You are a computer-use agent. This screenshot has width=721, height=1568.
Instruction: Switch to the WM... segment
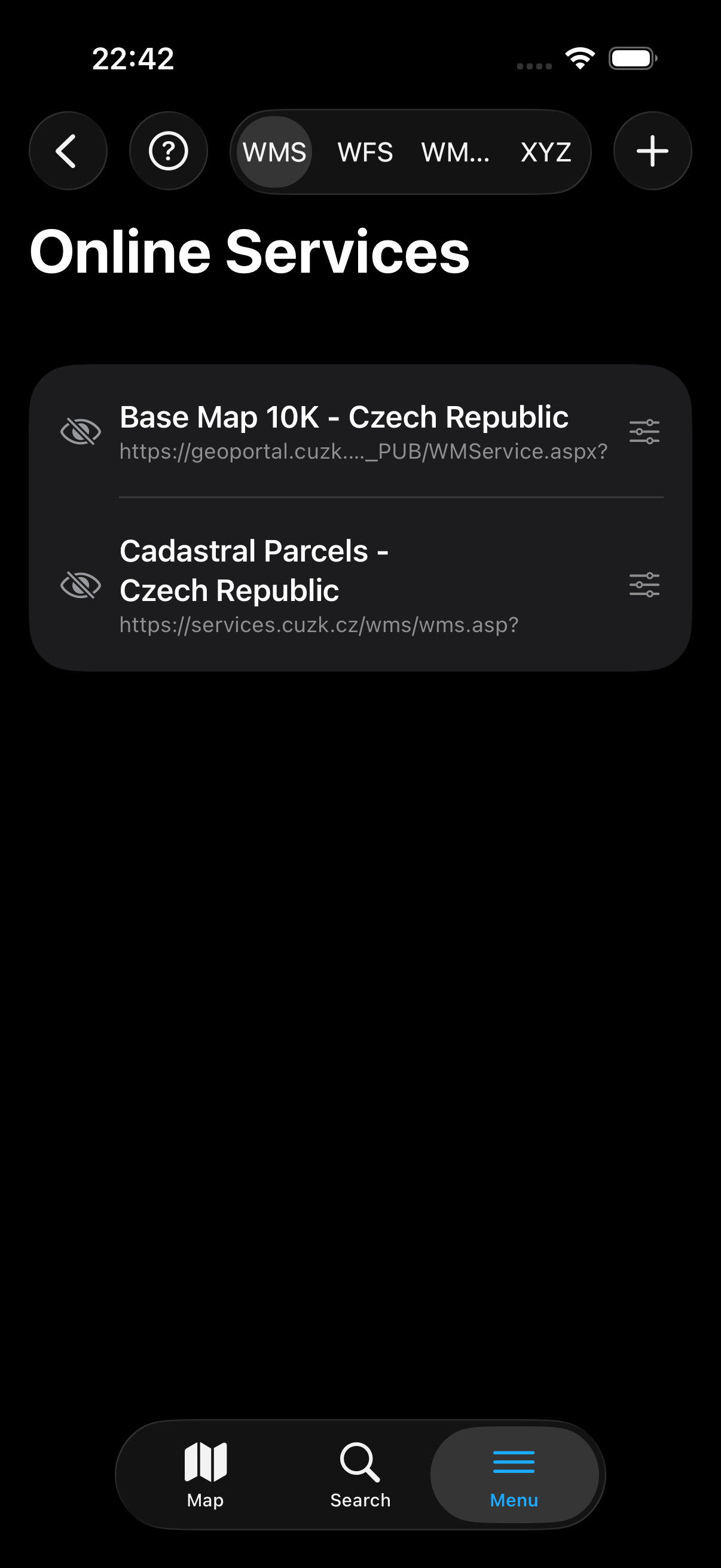[x=455, y=152]
